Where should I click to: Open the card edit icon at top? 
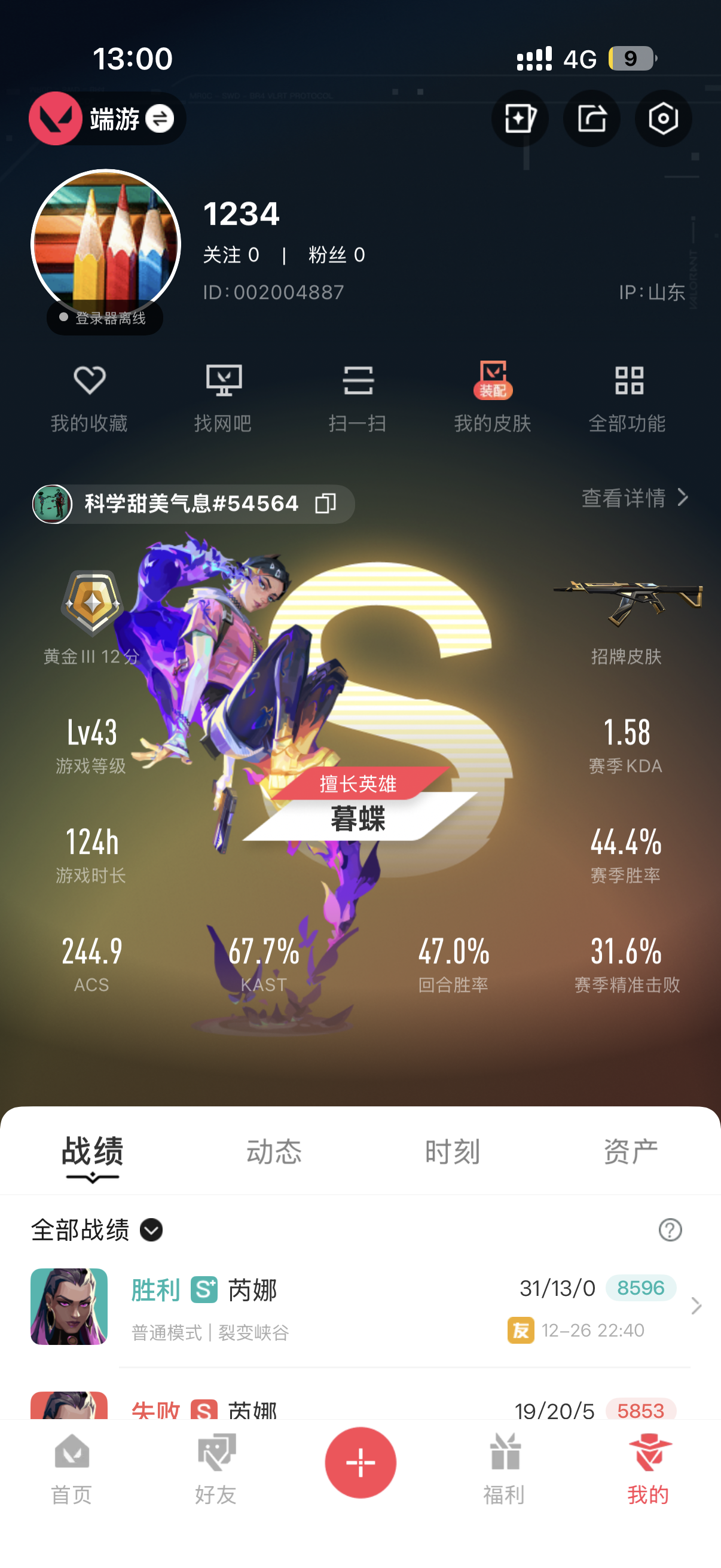click(520, 118)
